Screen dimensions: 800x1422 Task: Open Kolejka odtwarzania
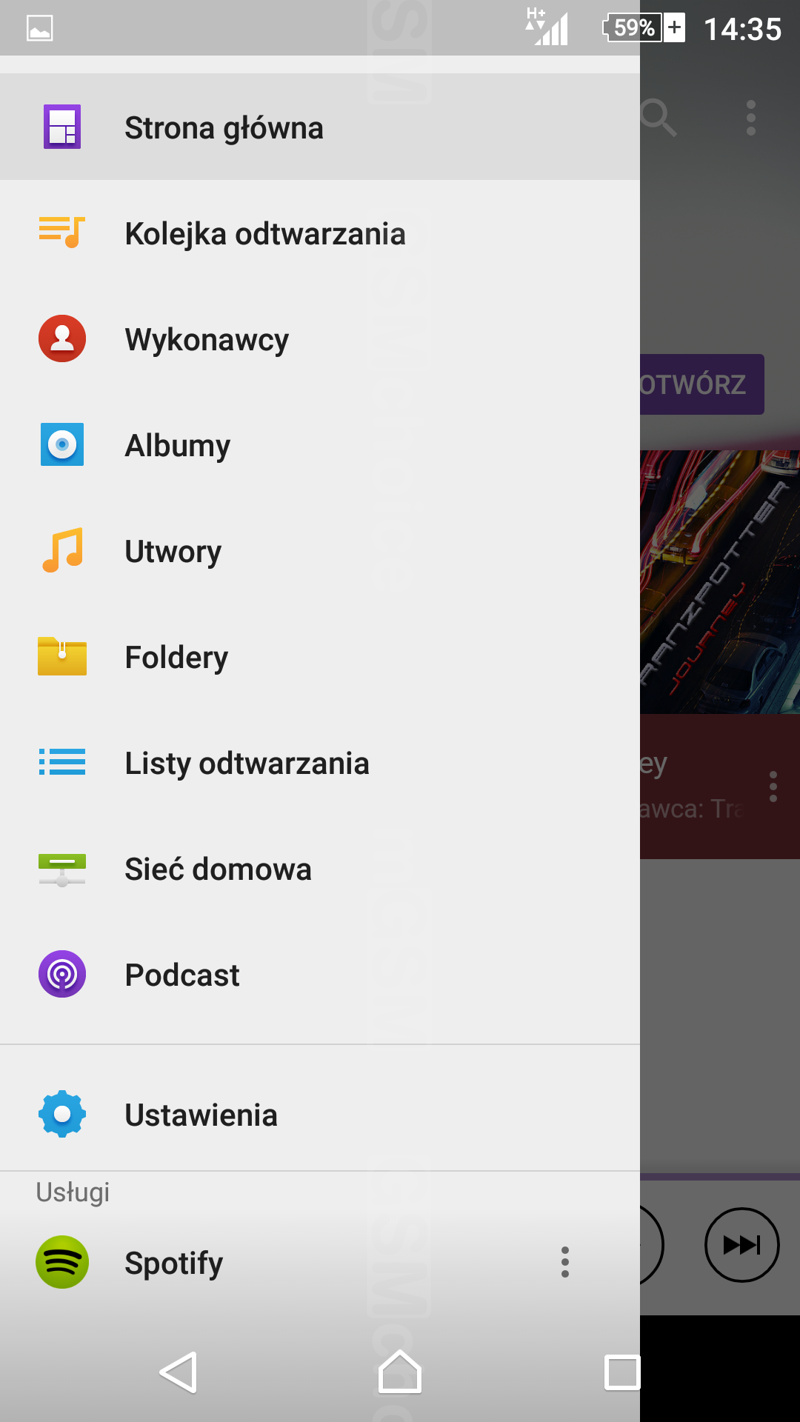[264, 234]
